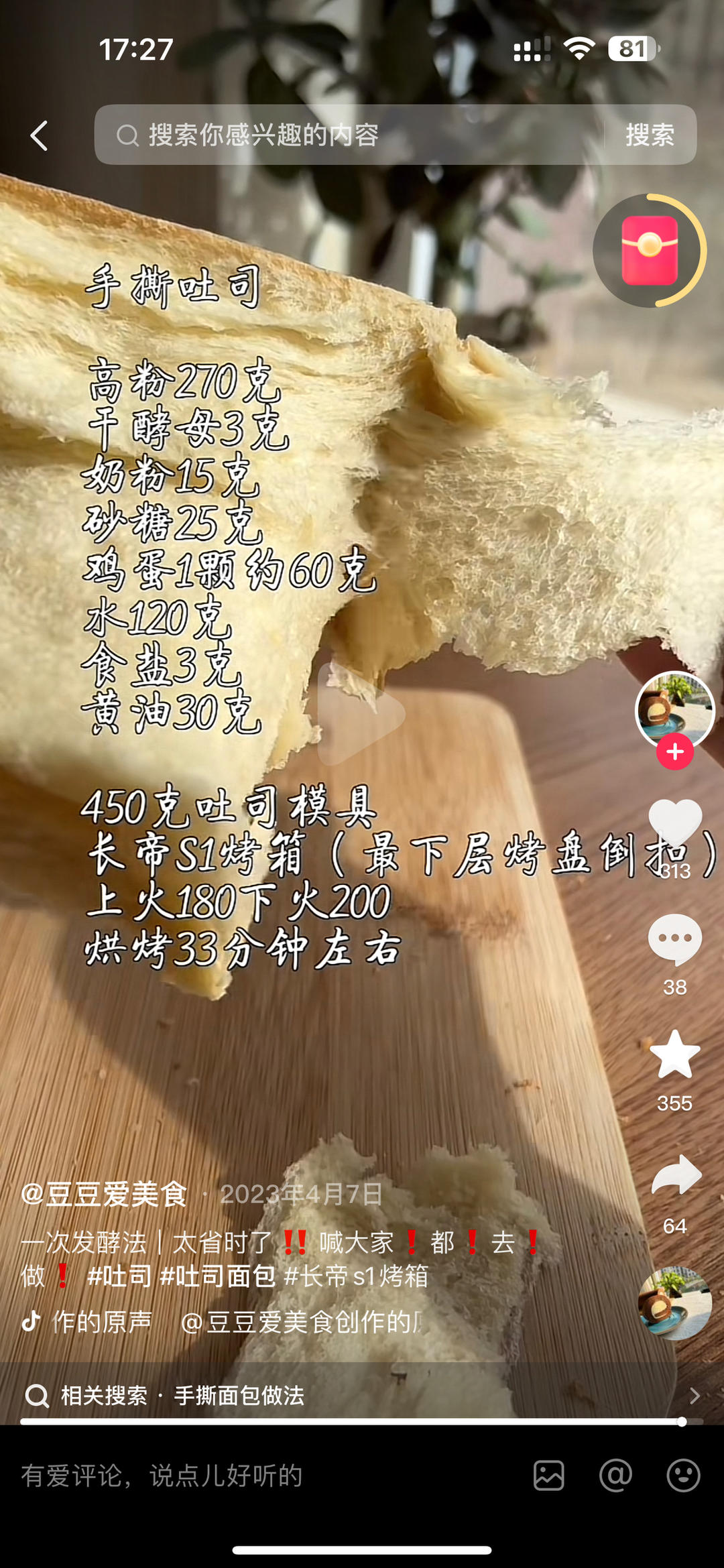
Task: Follow the creator with the red plus
Action: (x=674, y=752)
